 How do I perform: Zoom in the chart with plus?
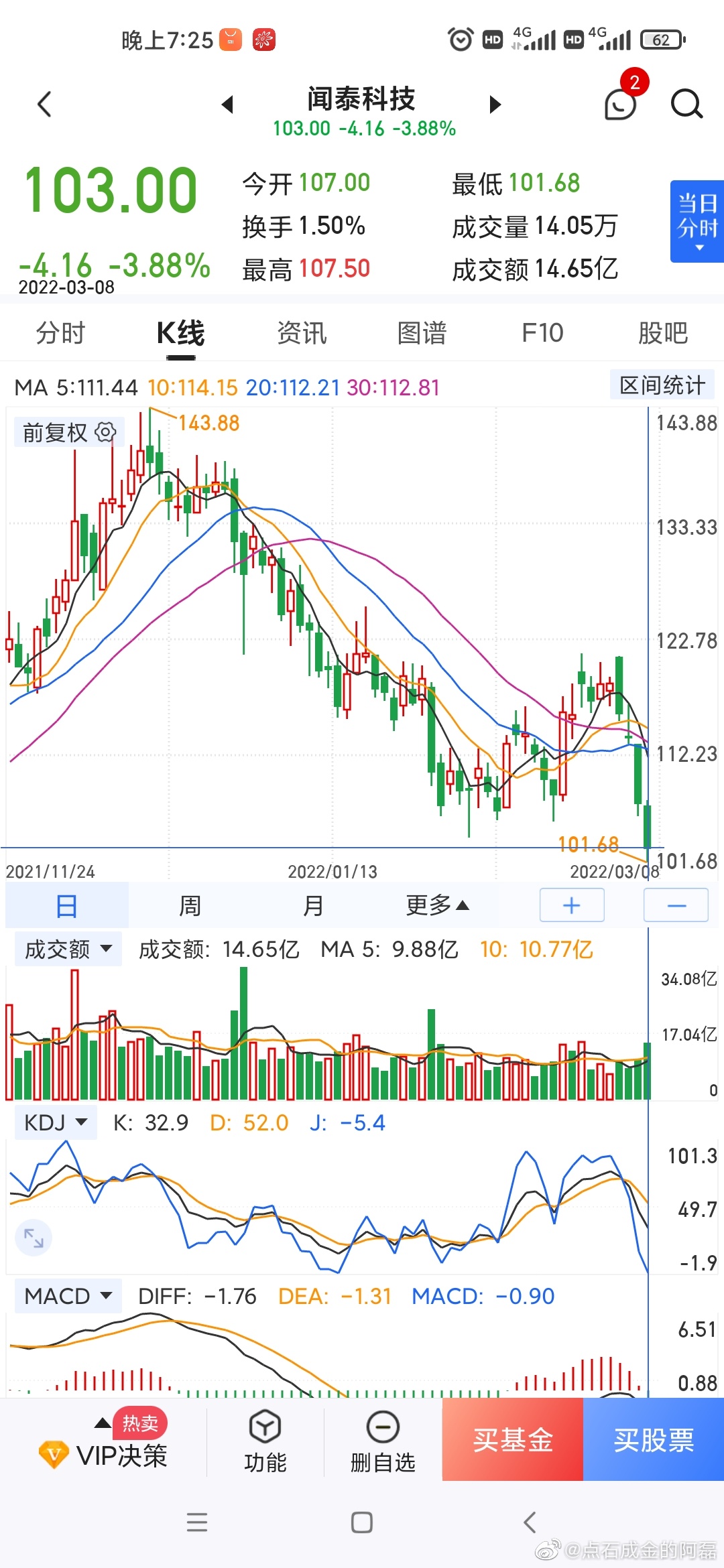572,906
